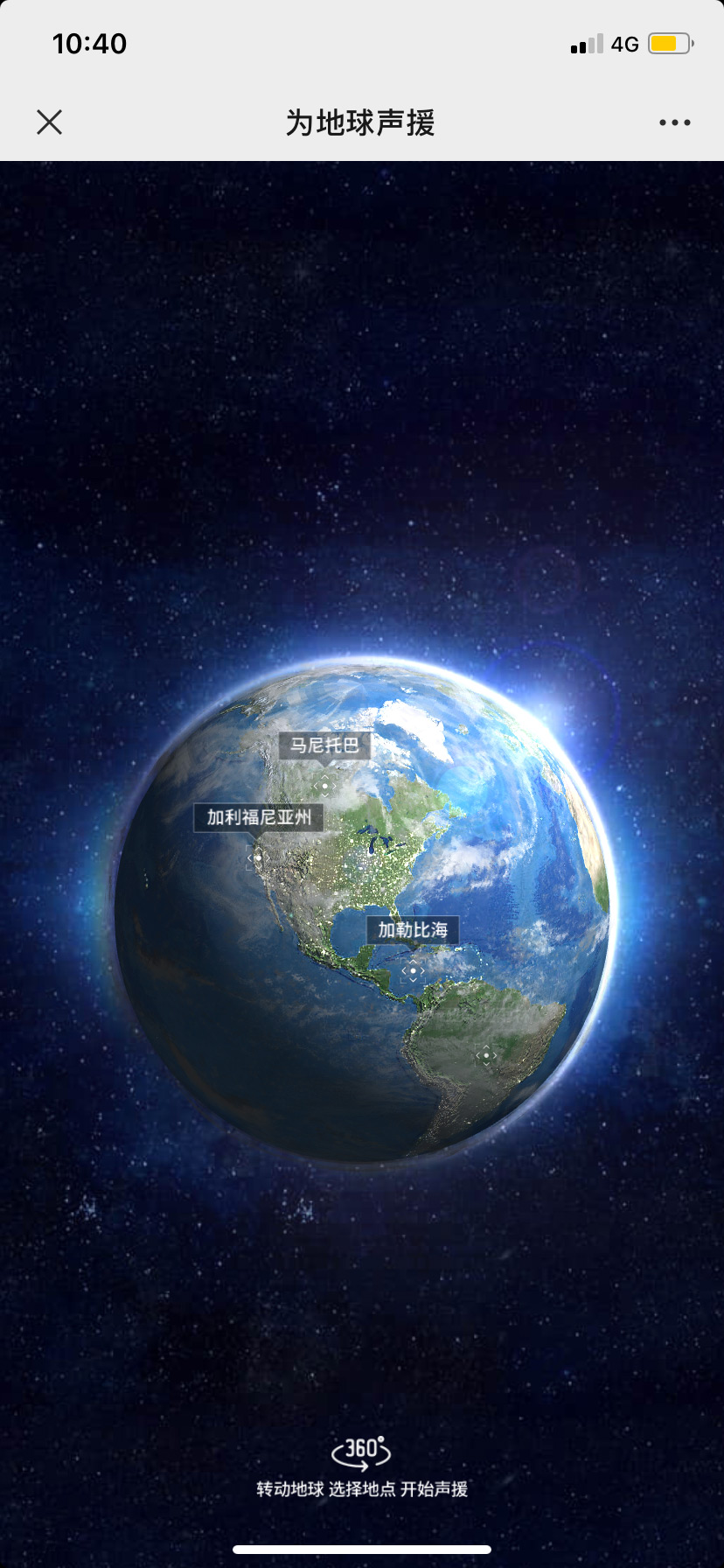Open the three-dot overflow menu
Viewport: 724px width, 1568px height.
[674, 122]
